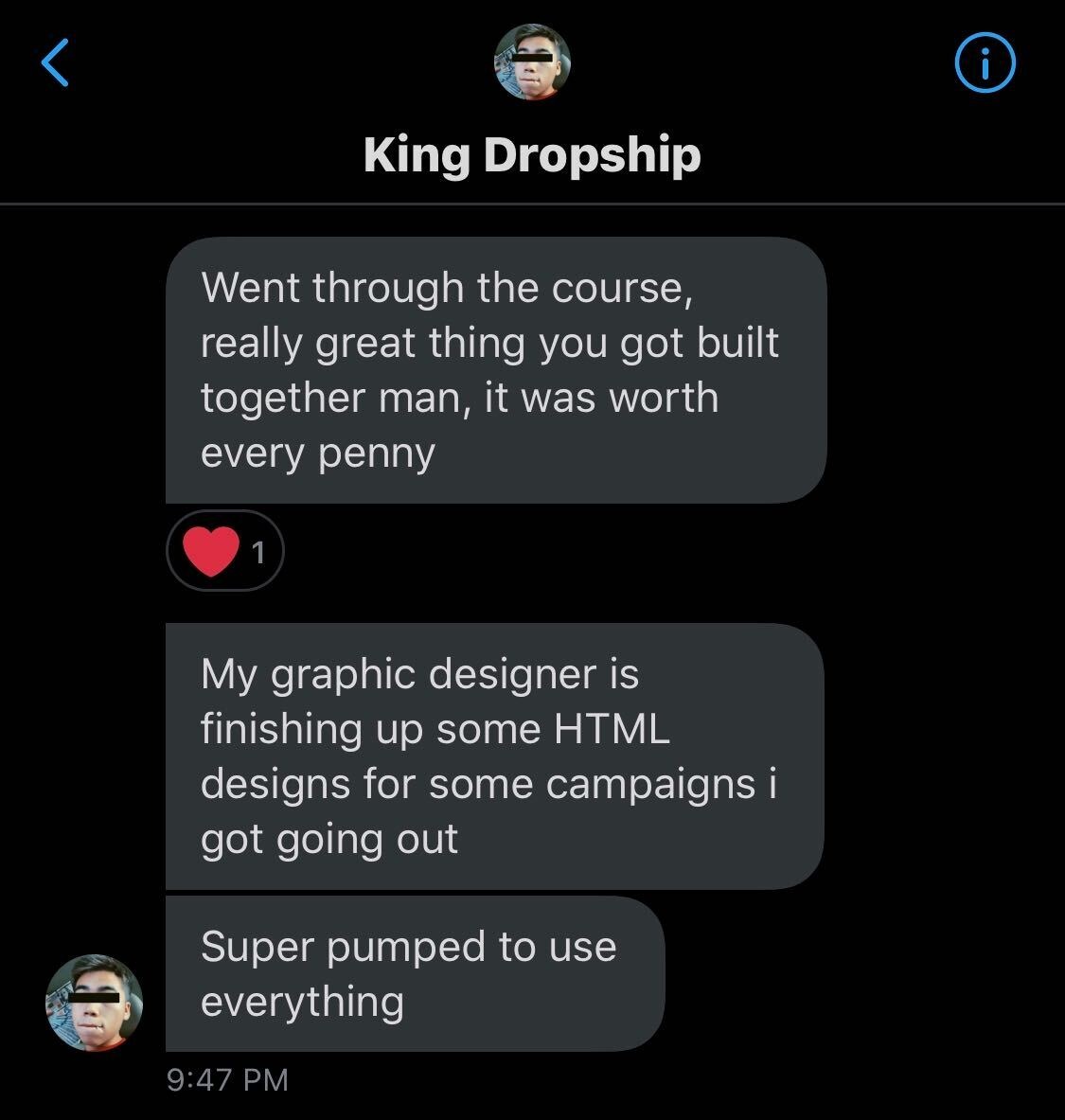
Task: Tap the heart reaction under first message
Action: pos(225,551)
